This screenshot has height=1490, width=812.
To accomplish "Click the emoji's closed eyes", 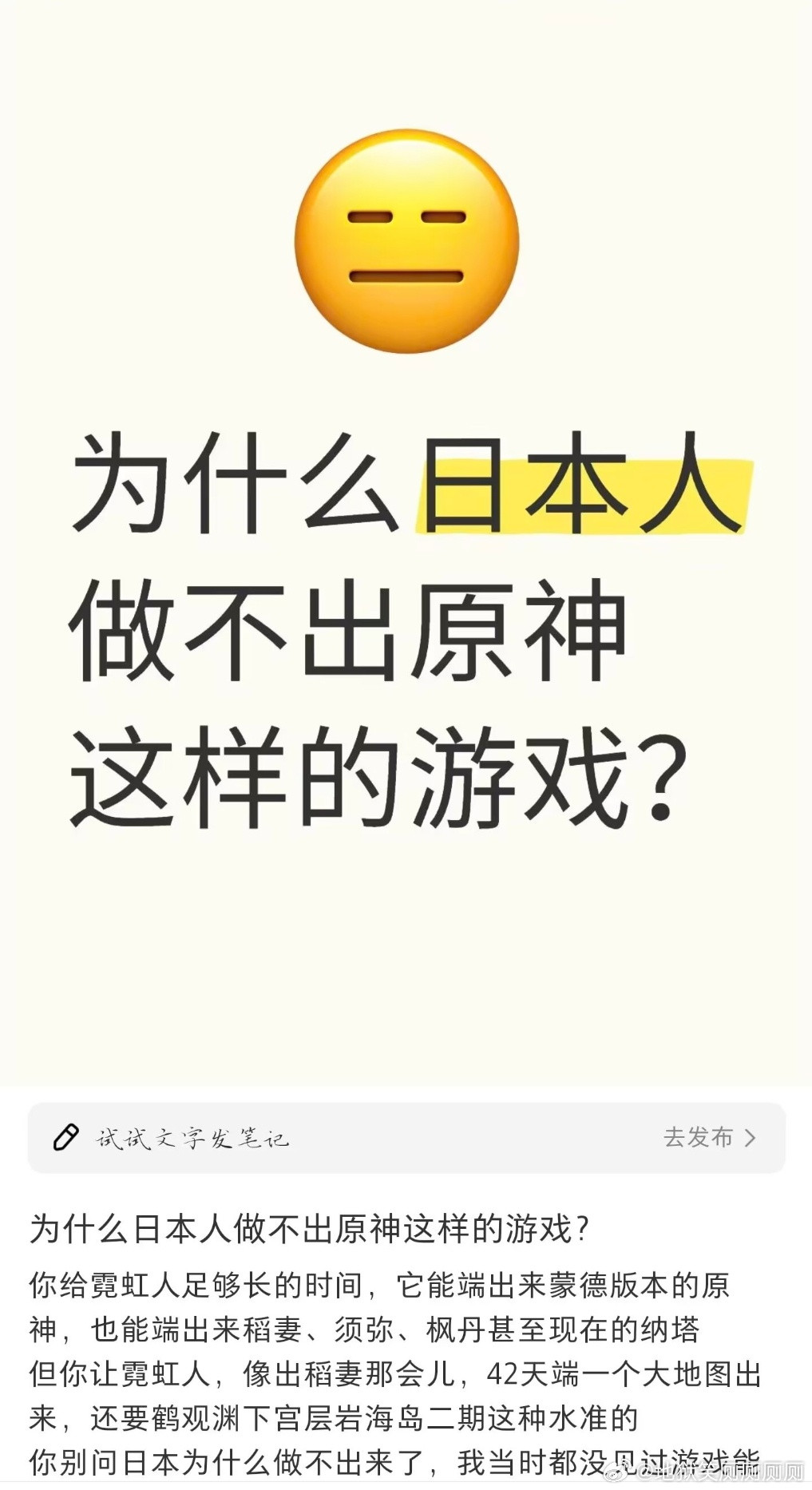I will pos(407,217).
